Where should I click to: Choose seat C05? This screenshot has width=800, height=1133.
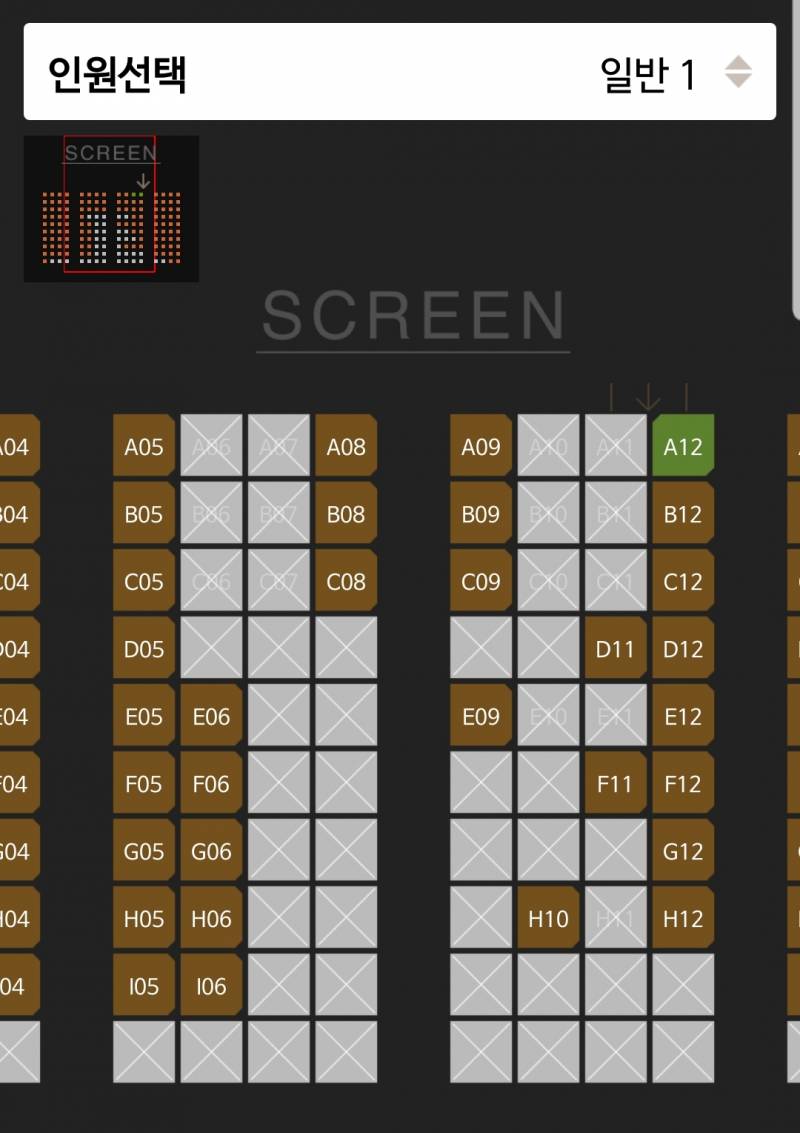[143, 581]
